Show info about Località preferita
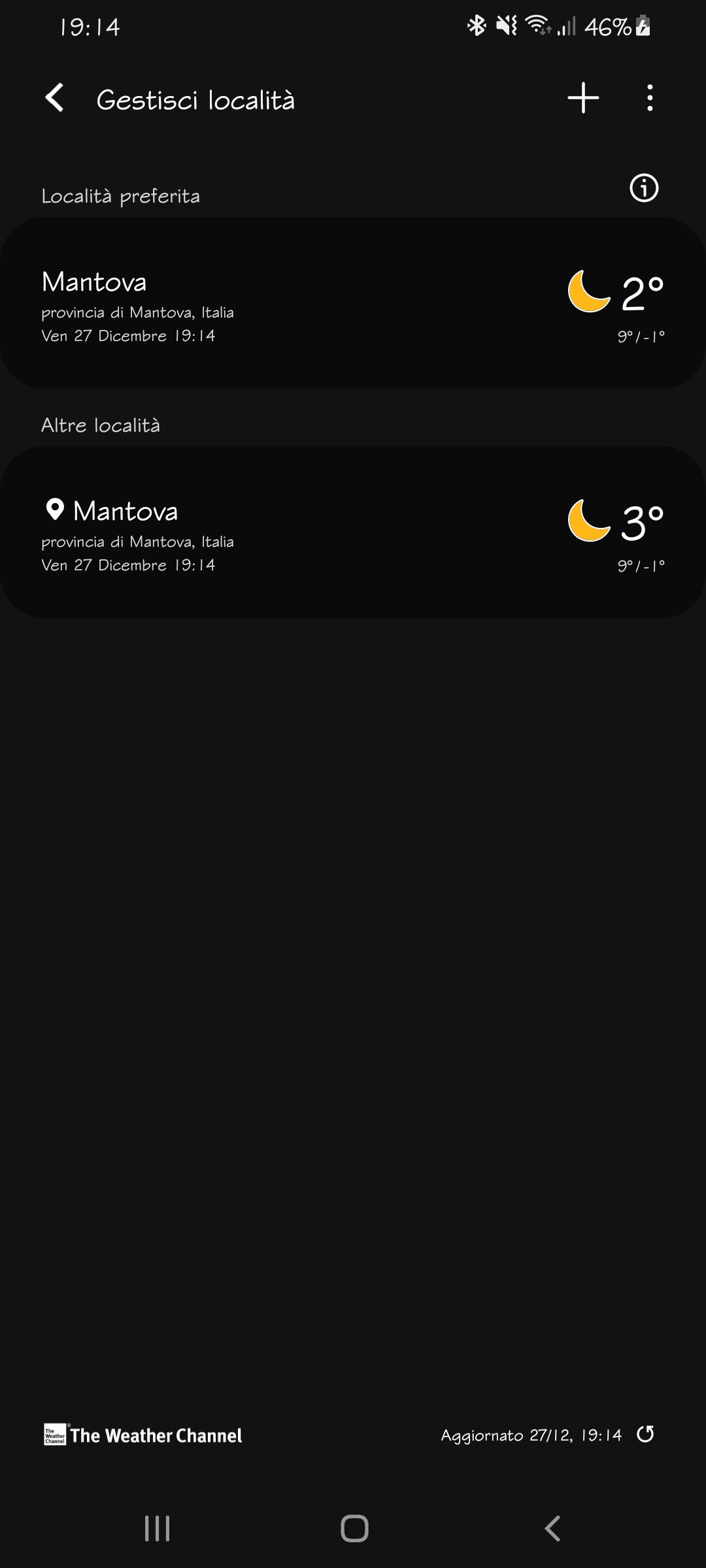 [x=644, y=188]
